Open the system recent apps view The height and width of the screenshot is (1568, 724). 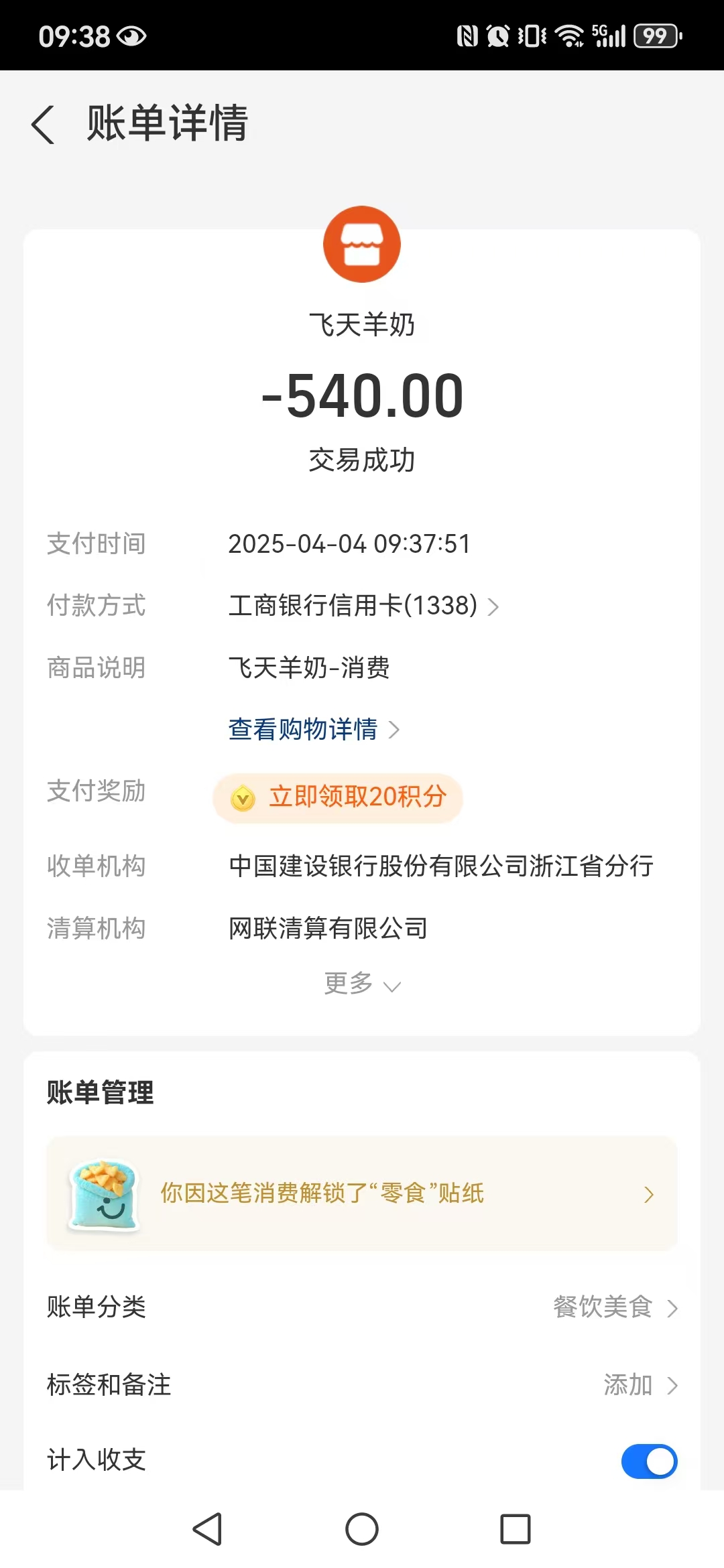(515, 1529)
